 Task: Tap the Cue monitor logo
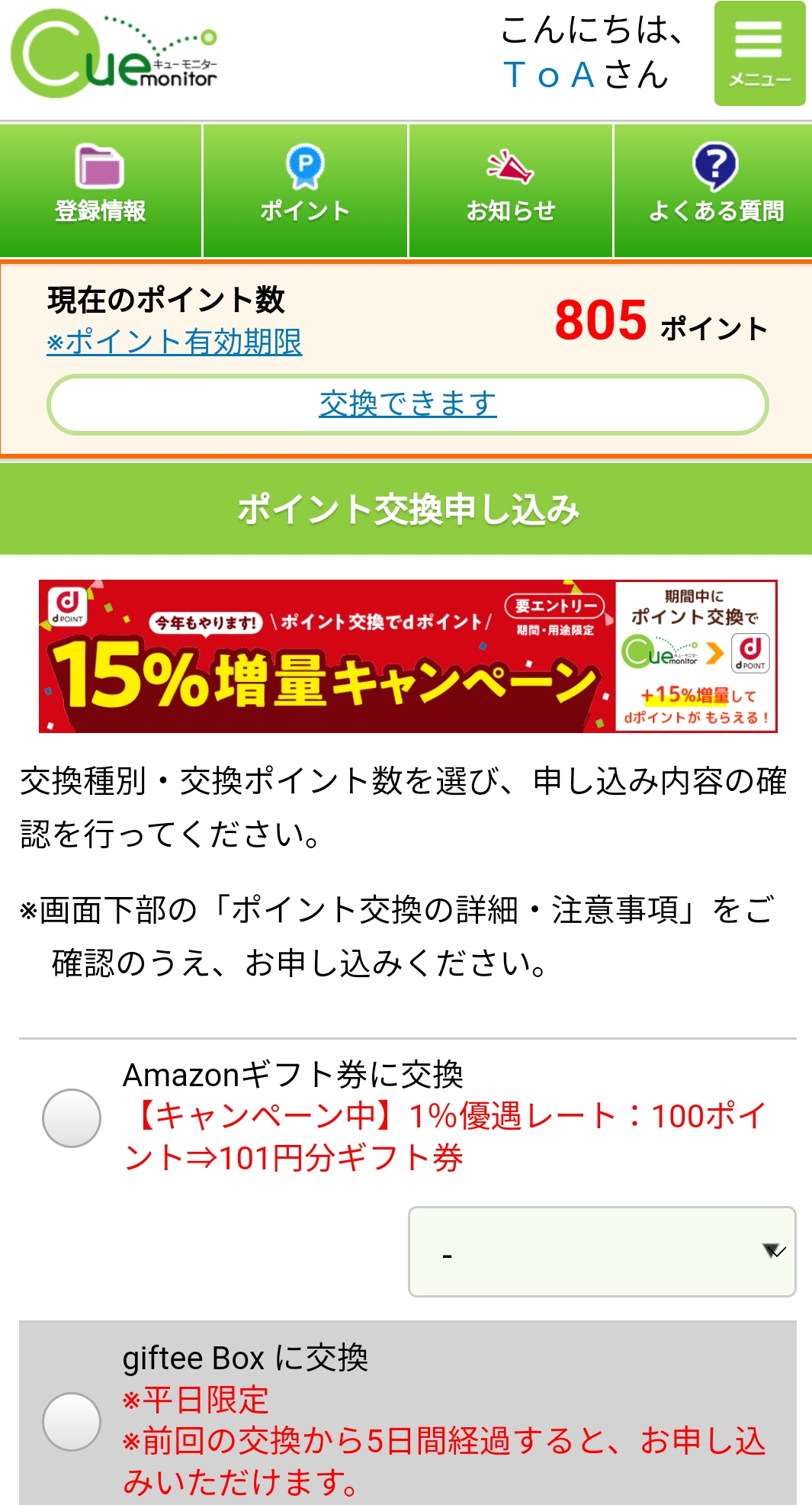point(114,53)
